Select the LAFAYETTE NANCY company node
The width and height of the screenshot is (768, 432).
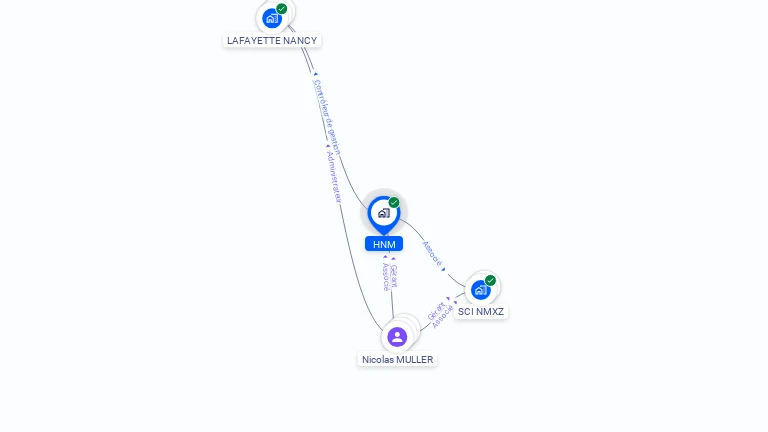click(272, 18)
